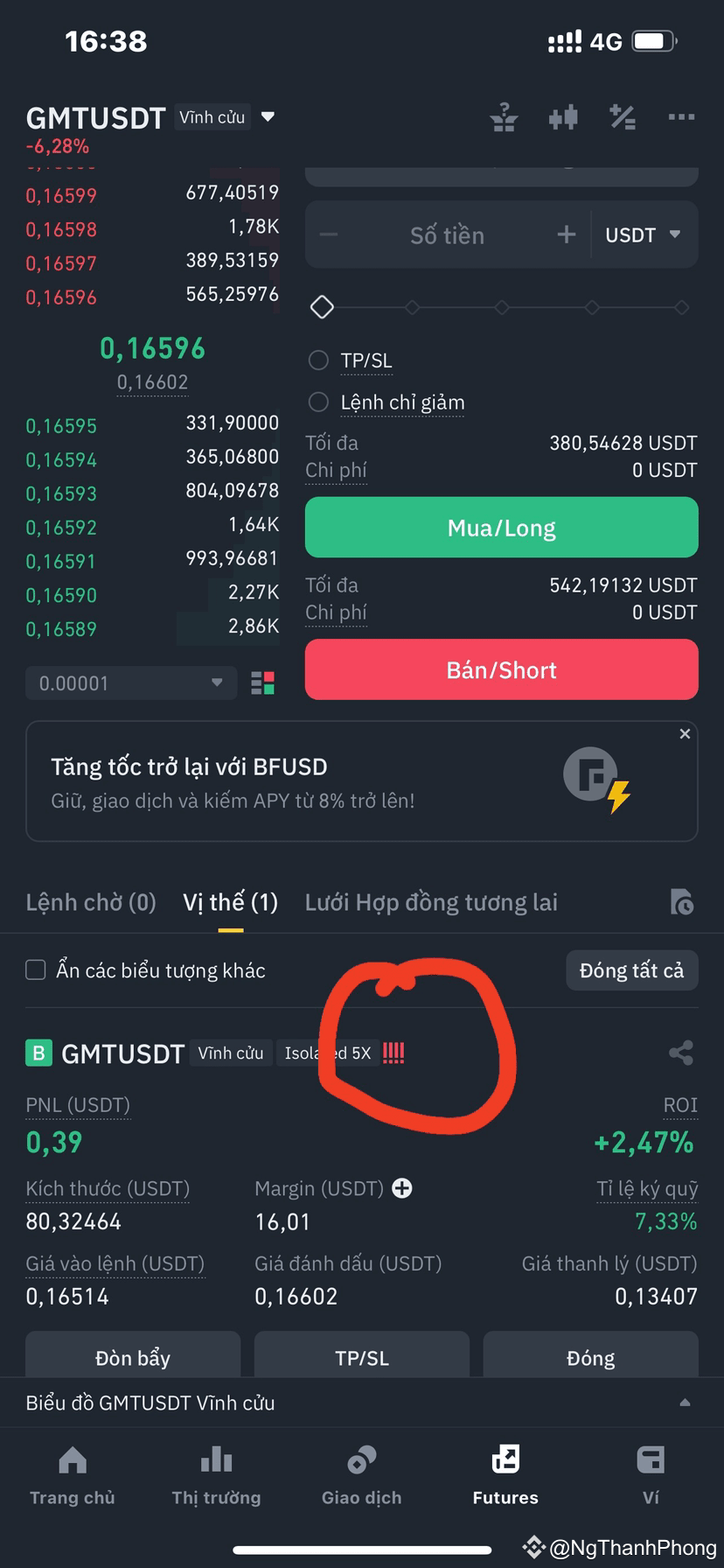This screenshot has width=724, height=1568.
Task: Open the 0.00001 precision dropdown
Action: (x=129, y=682)
